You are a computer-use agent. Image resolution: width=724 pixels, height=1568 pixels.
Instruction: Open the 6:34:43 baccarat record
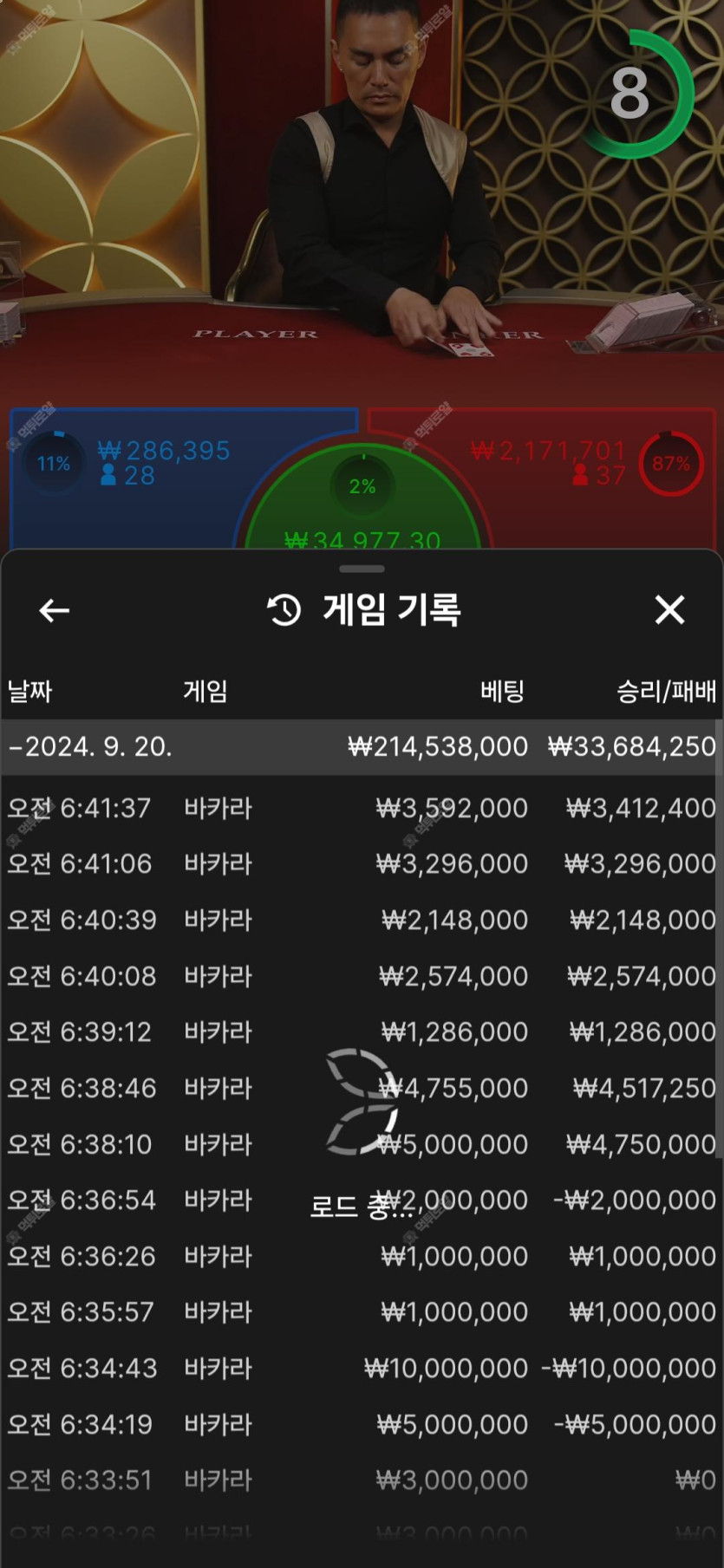(x=361, y=1369)
